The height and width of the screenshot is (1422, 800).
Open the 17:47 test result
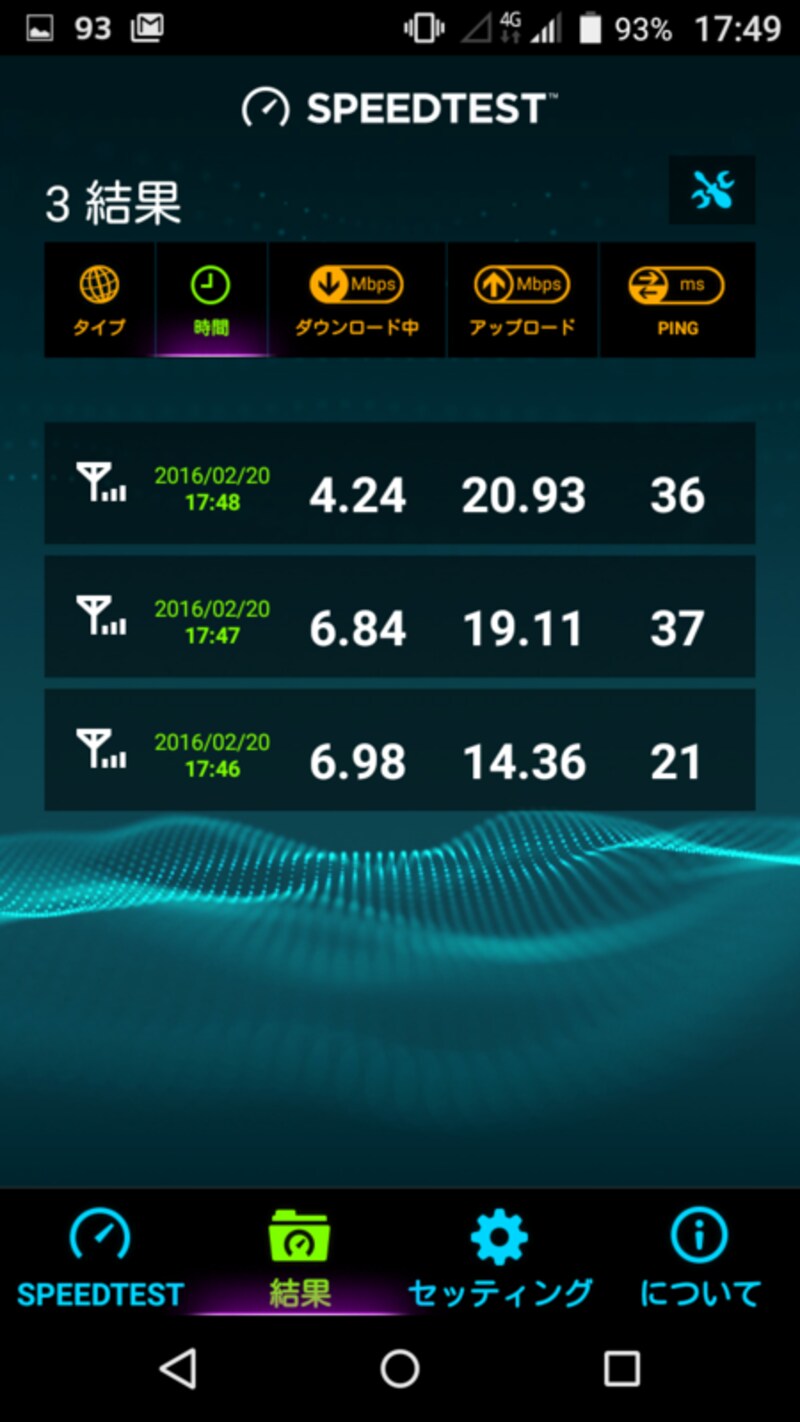400,617
